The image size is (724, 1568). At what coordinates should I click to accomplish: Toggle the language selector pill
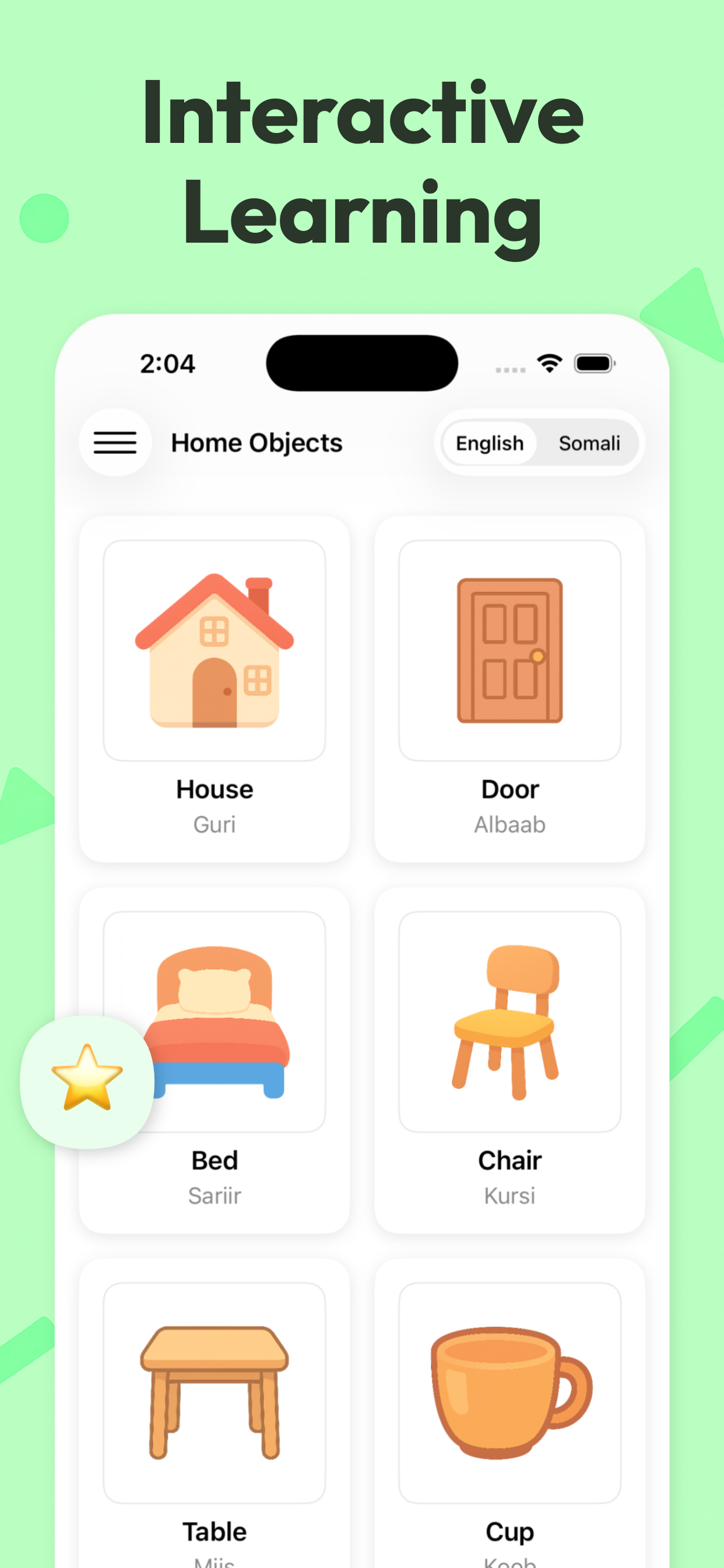pos(539,443)
